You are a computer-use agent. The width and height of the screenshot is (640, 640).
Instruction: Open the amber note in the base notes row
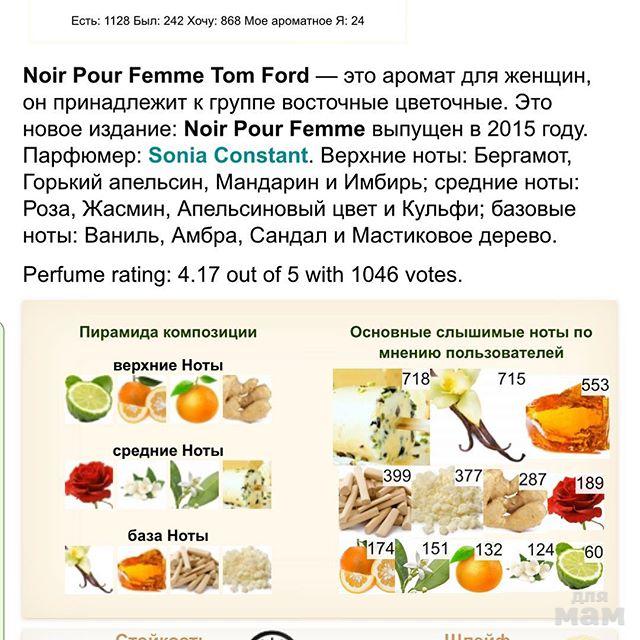(141, 568)
